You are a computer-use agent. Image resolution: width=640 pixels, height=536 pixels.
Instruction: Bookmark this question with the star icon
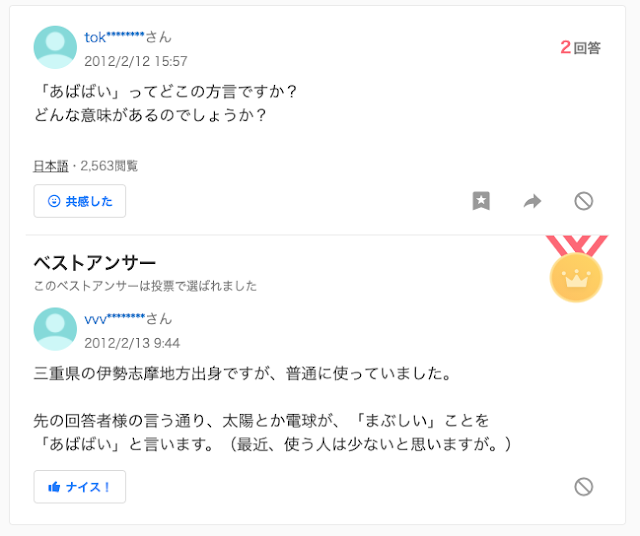pyautogui.click(x=481, y=201)
